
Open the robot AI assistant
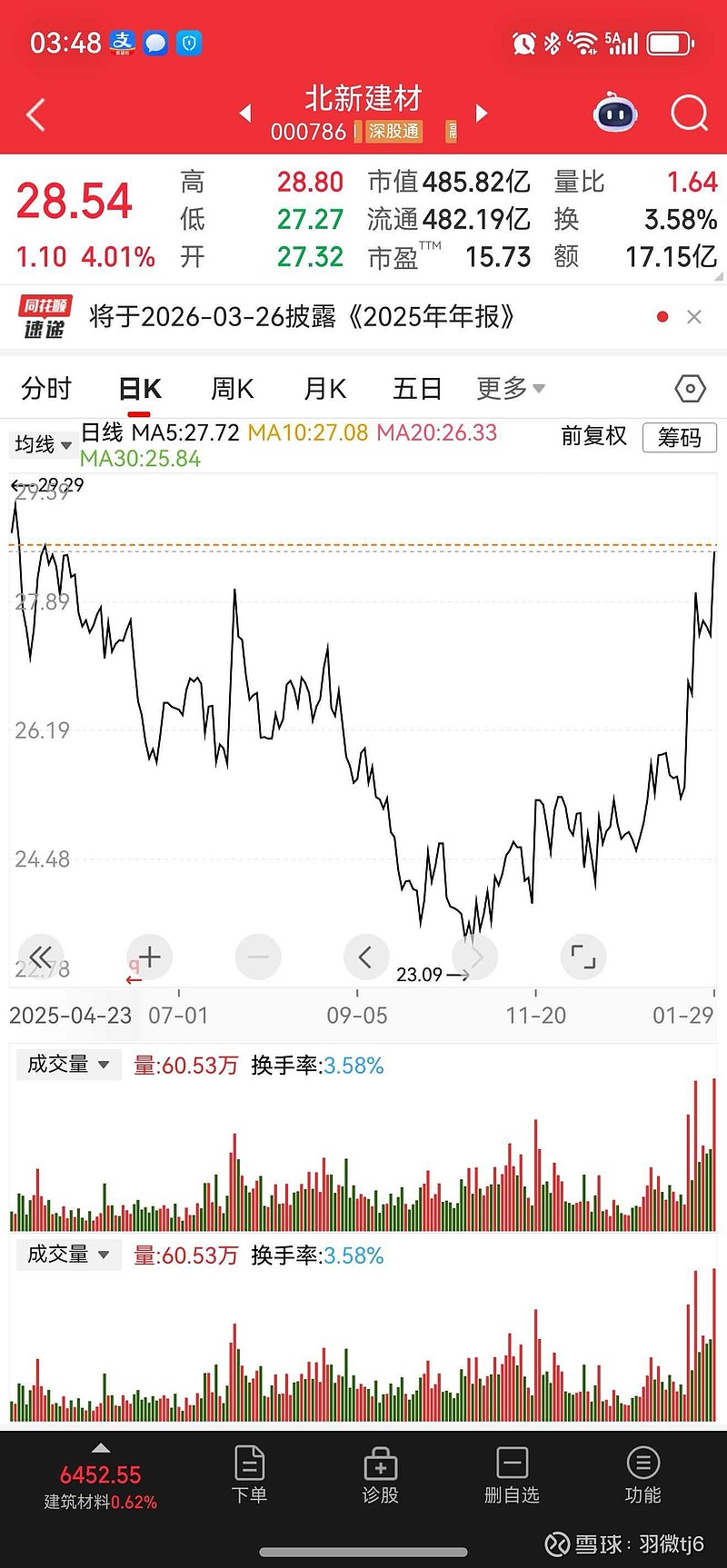(615, 114)
